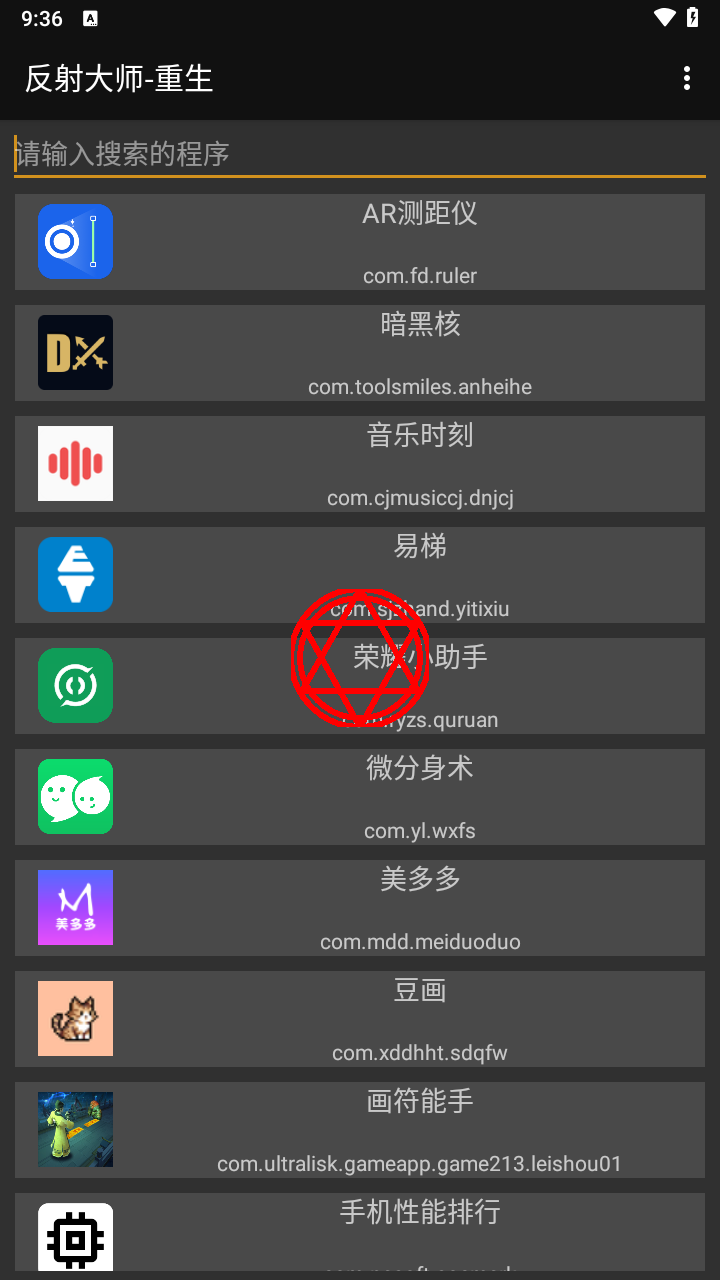This screenshot has width=720, height=1280.
Task: Open the overflow menu at top right
Action: coord(686,78)
